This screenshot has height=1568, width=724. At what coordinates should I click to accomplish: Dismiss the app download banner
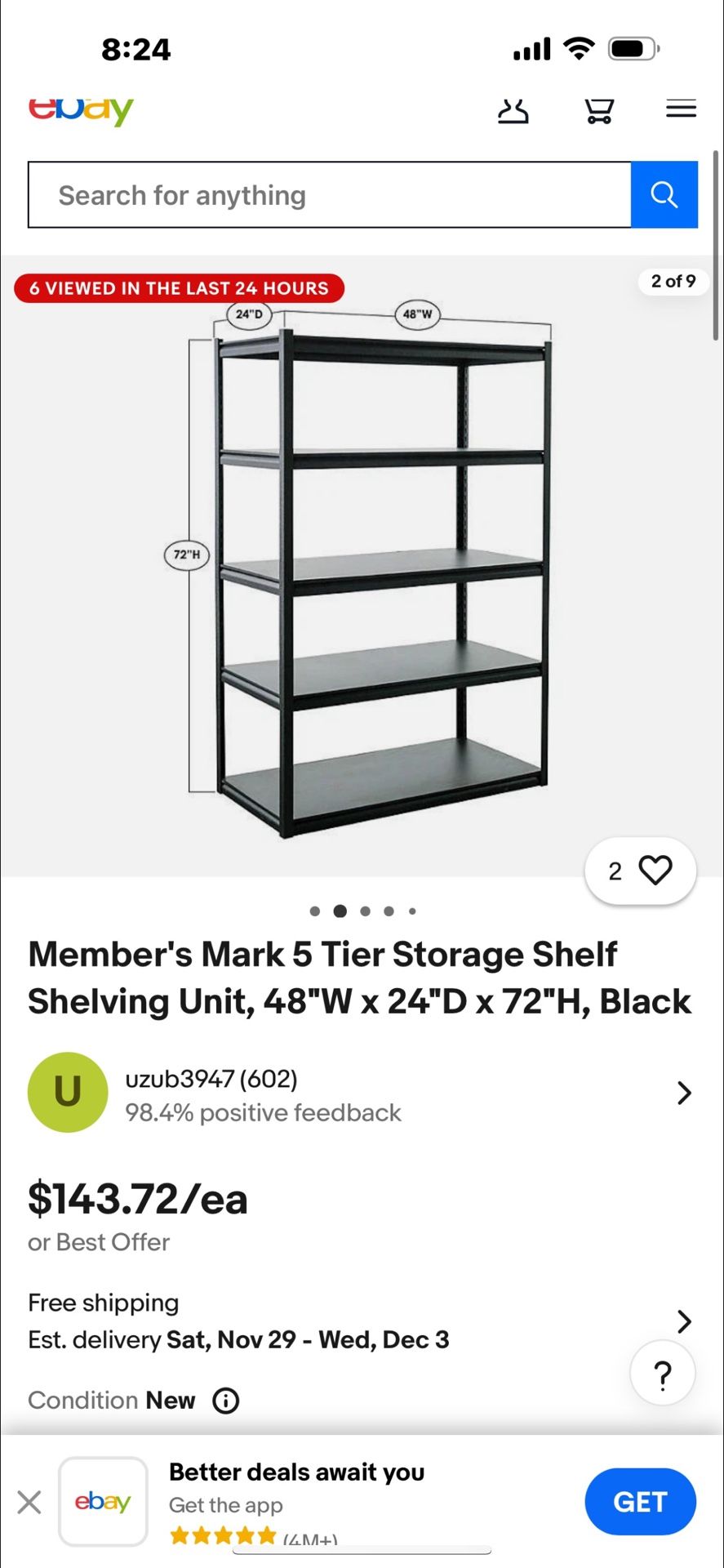point(29,1502)
